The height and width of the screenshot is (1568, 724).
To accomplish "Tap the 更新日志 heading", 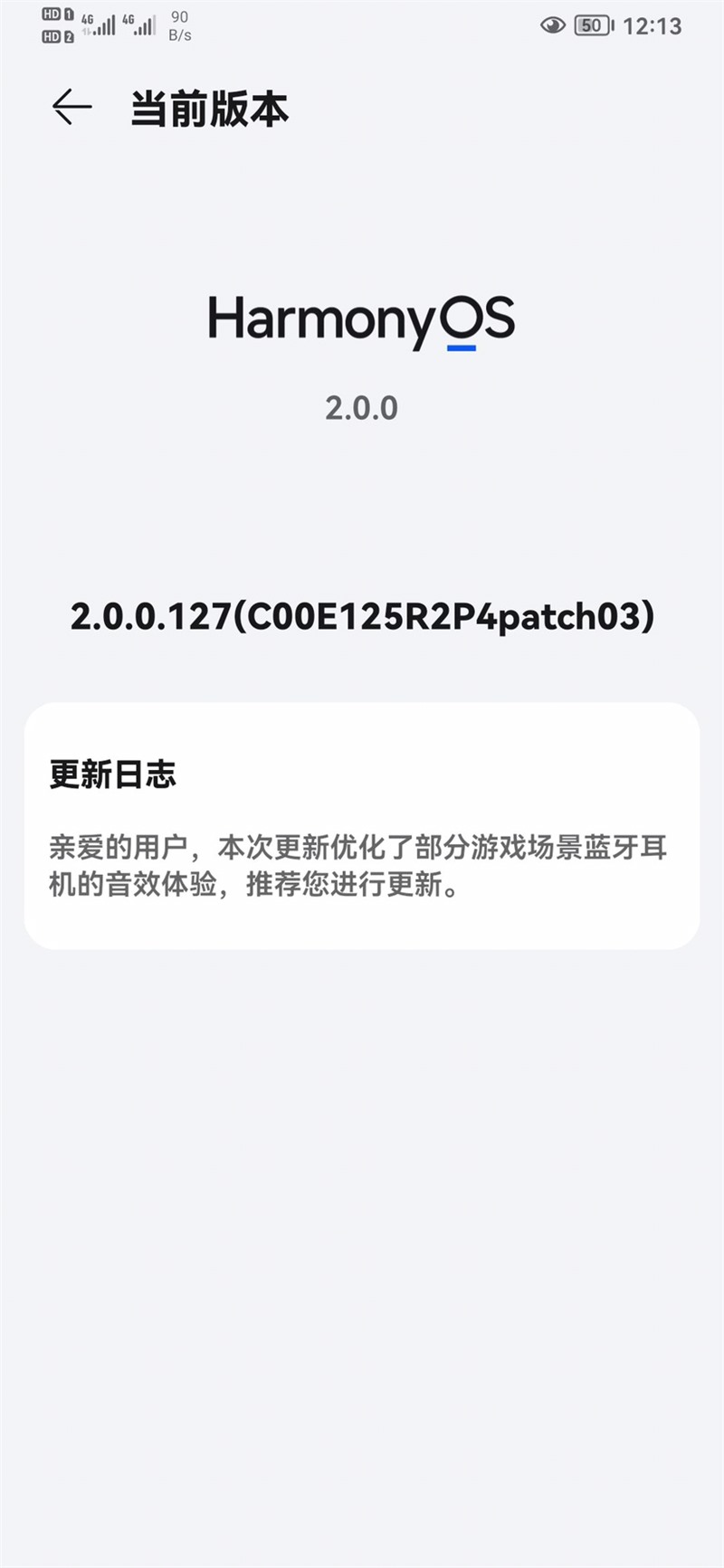I will click(112, 775).
